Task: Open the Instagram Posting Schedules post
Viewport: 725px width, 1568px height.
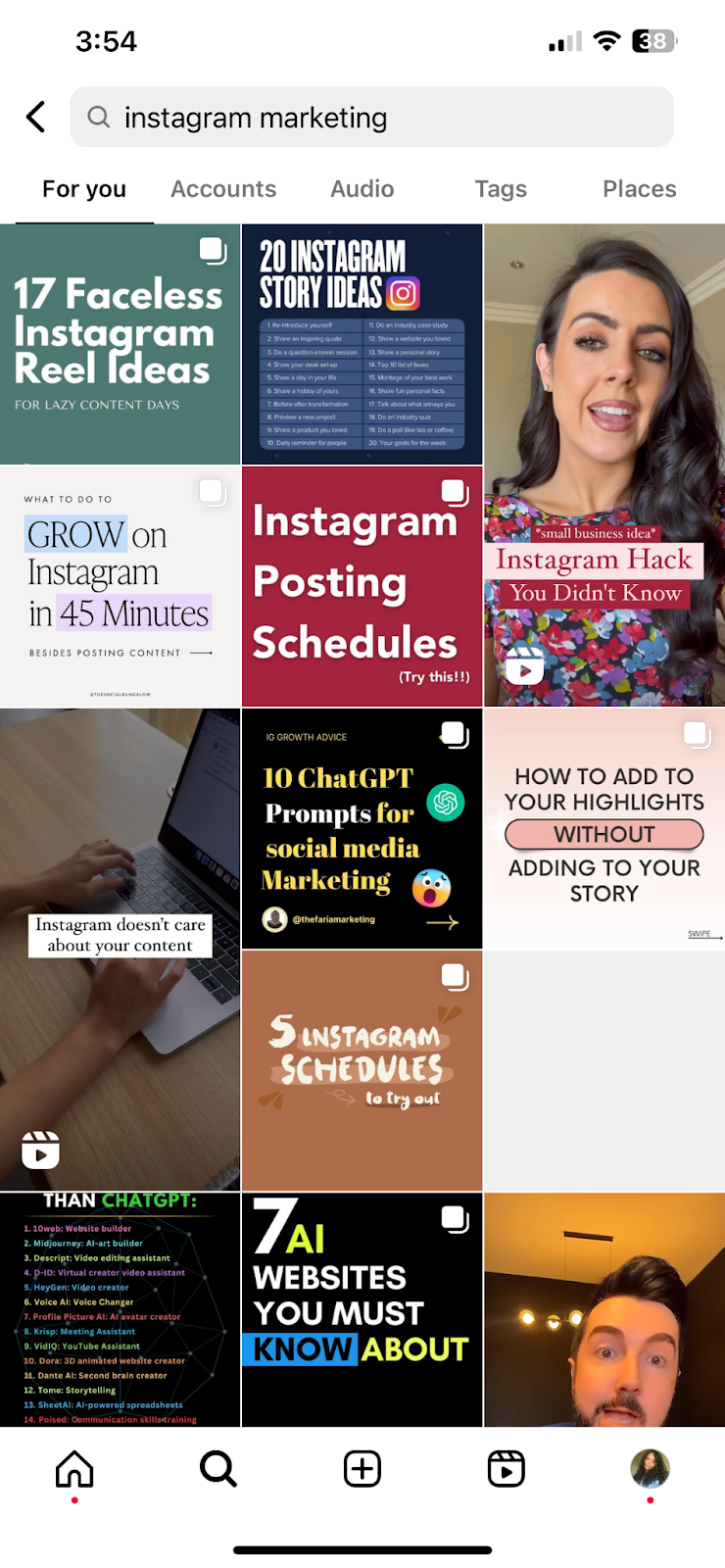Action: tap(362, 586)
